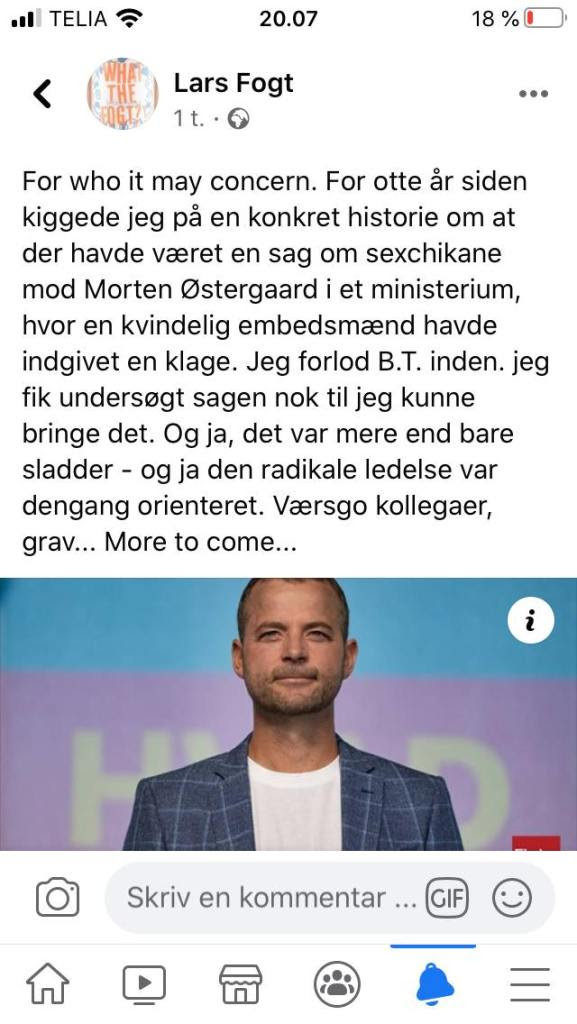Tap the info icon on the photo
The height and width of the screenshot is (1024, 577).
coord(531,620)
